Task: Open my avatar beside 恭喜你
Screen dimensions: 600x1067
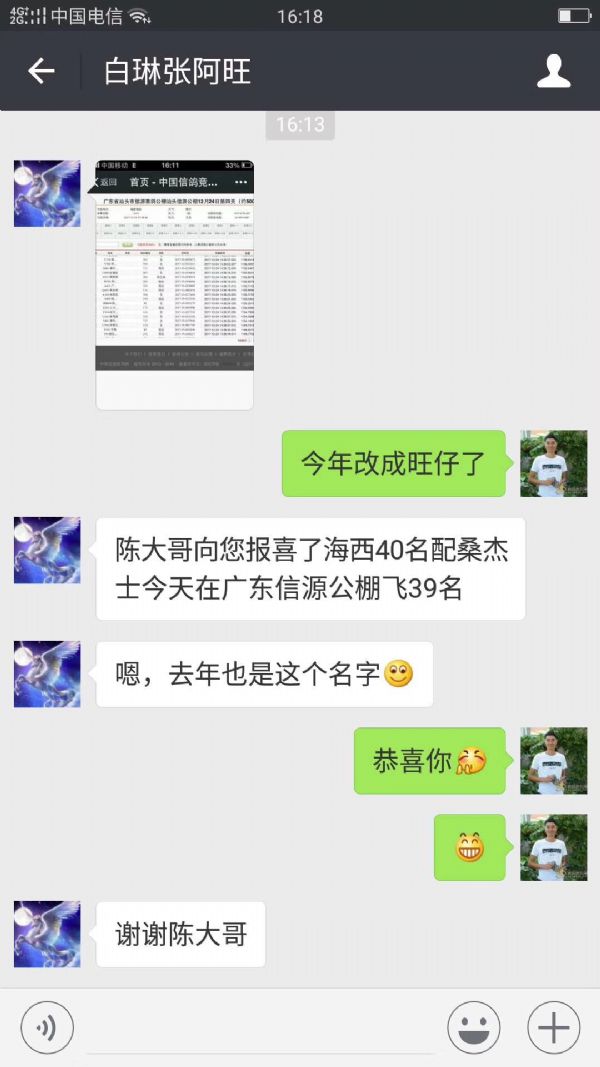Action: (x=553, y=761)
